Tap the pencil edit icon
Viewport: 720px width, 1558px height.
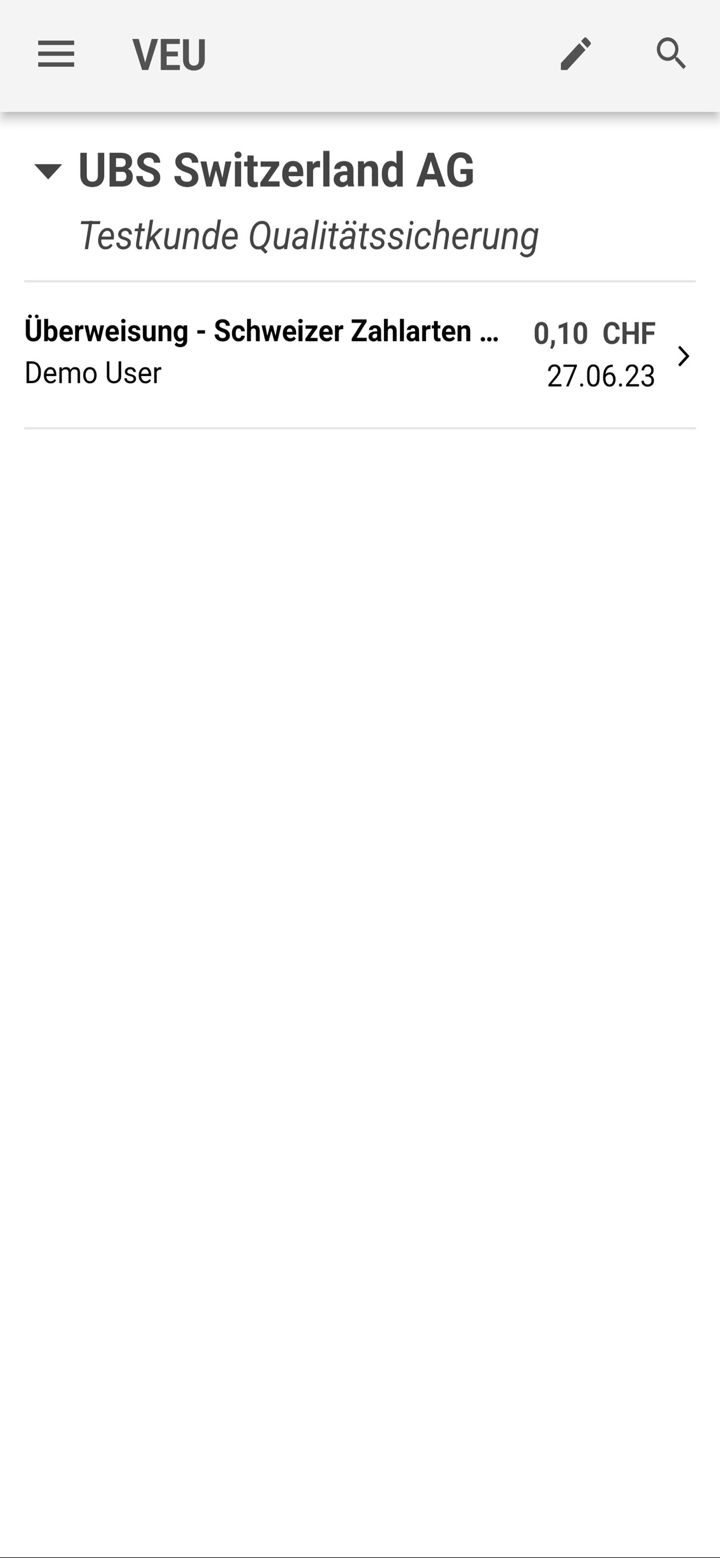[575, 54]
